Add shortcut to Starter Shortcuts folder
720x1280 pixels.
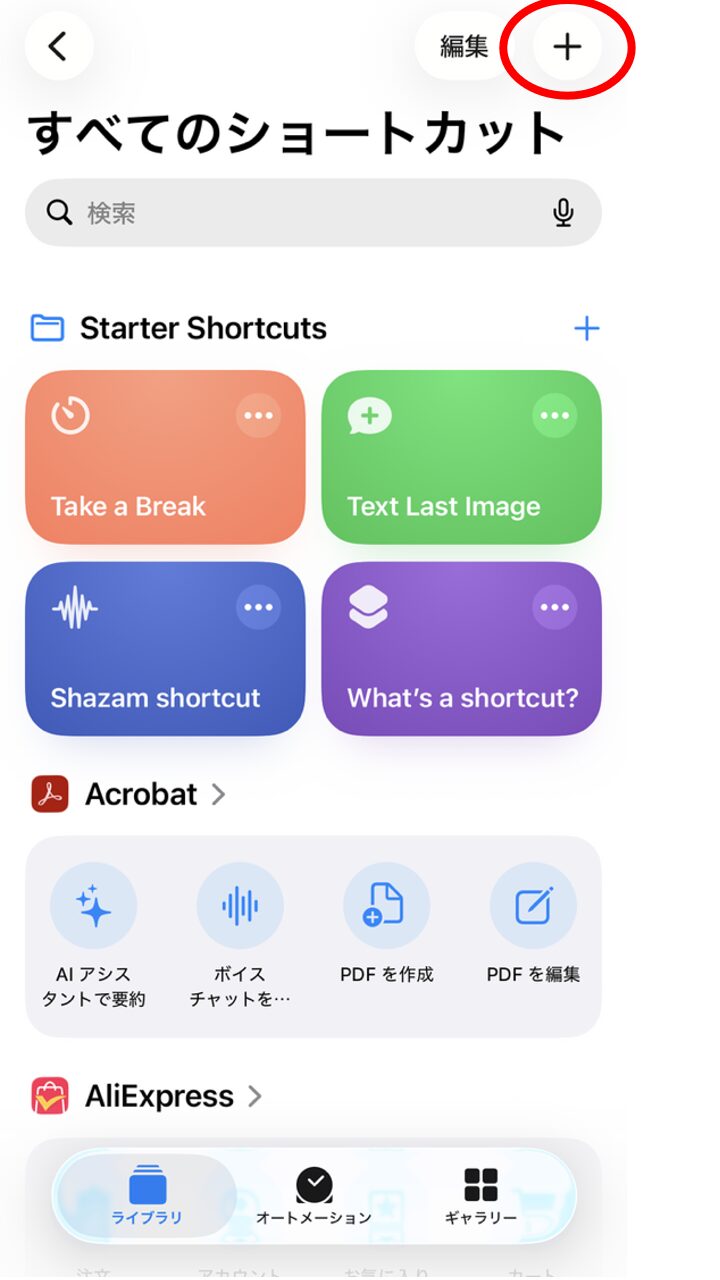coord(586,329)
